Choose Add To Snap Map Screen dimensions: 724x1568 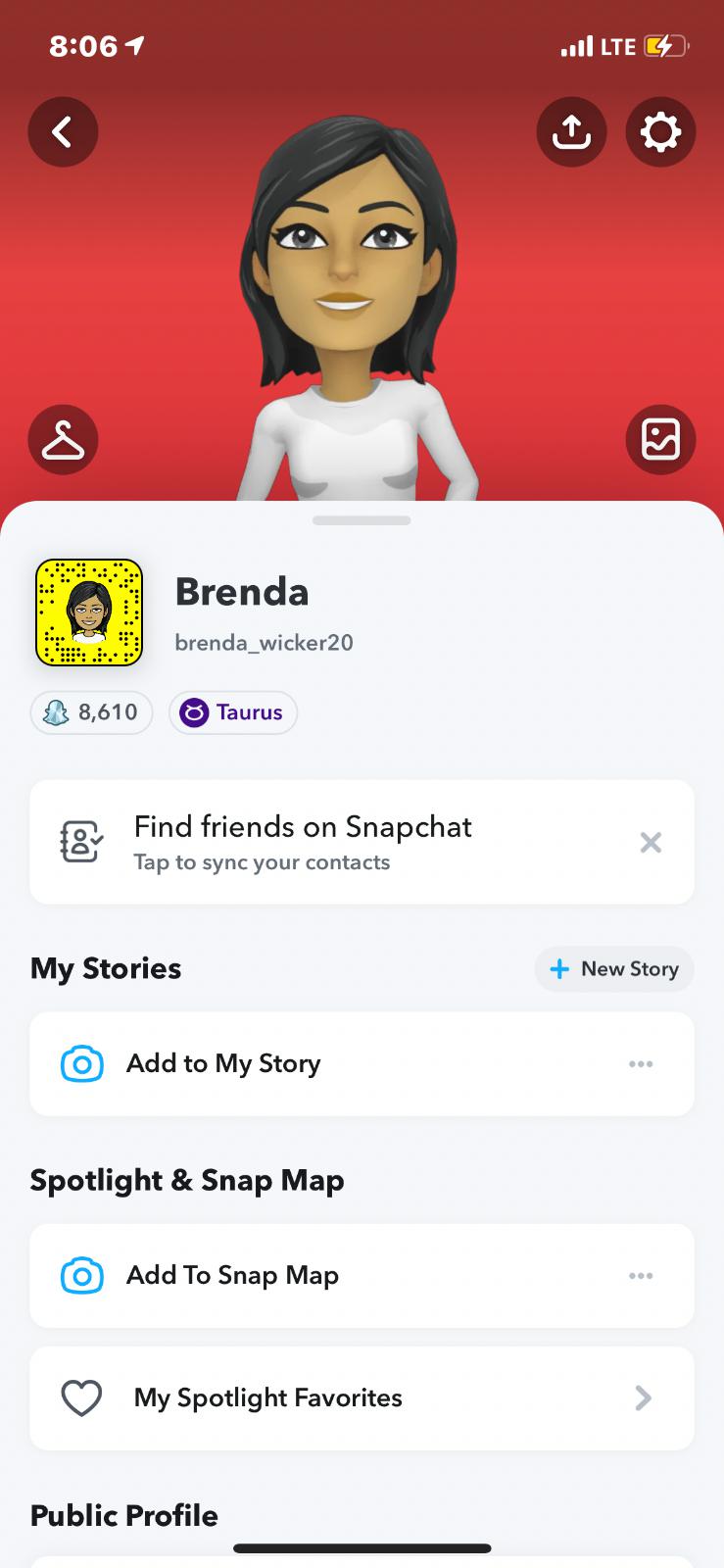(x=232, y=1275)
